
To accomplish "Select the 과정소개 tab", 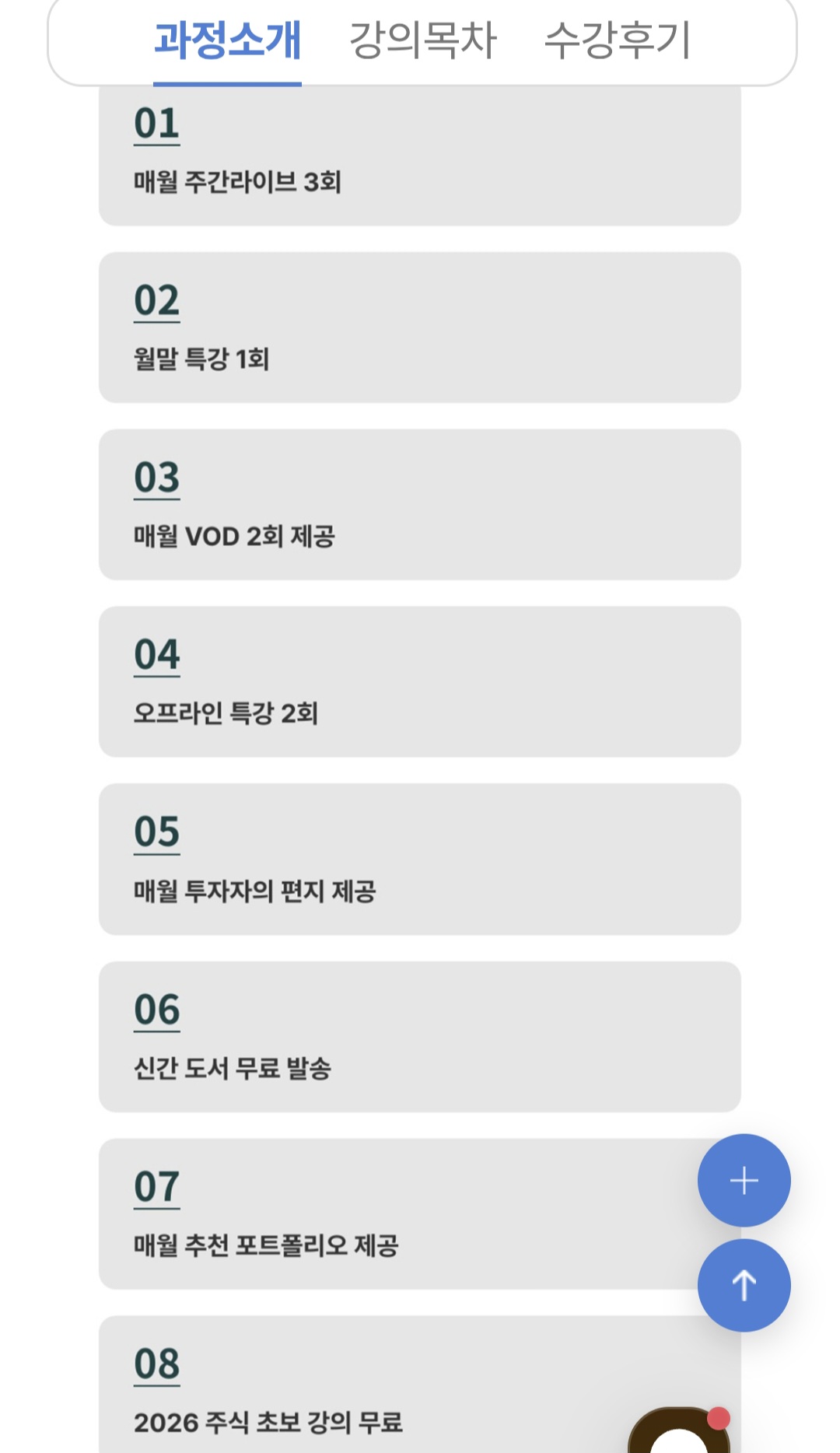I will click(227, 40).
